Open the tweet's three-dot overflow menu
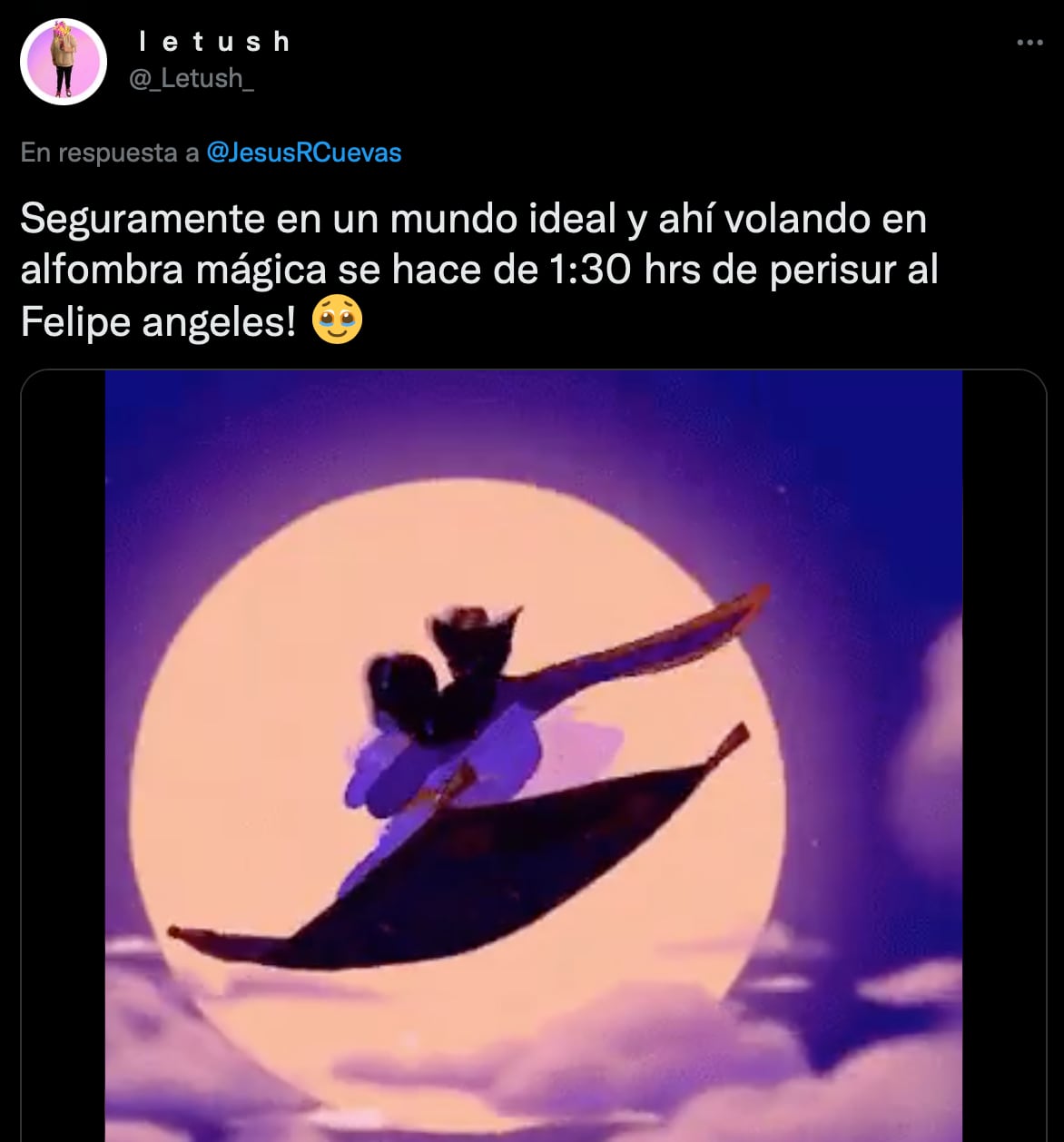The image size is (1064, 1142). [1030, 43]
